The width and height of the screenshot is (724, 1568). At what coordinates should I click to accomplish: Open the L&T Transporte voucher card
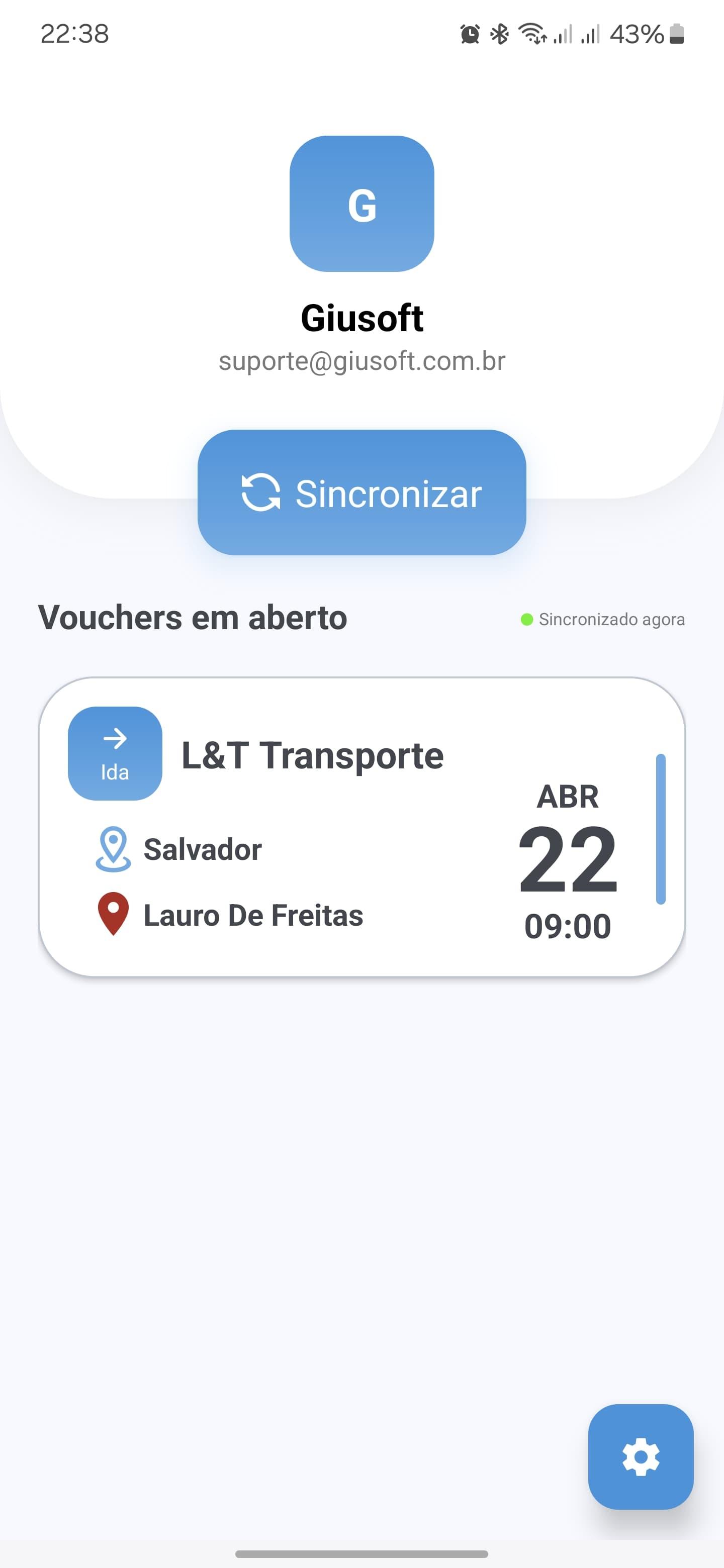pos(361,827)
